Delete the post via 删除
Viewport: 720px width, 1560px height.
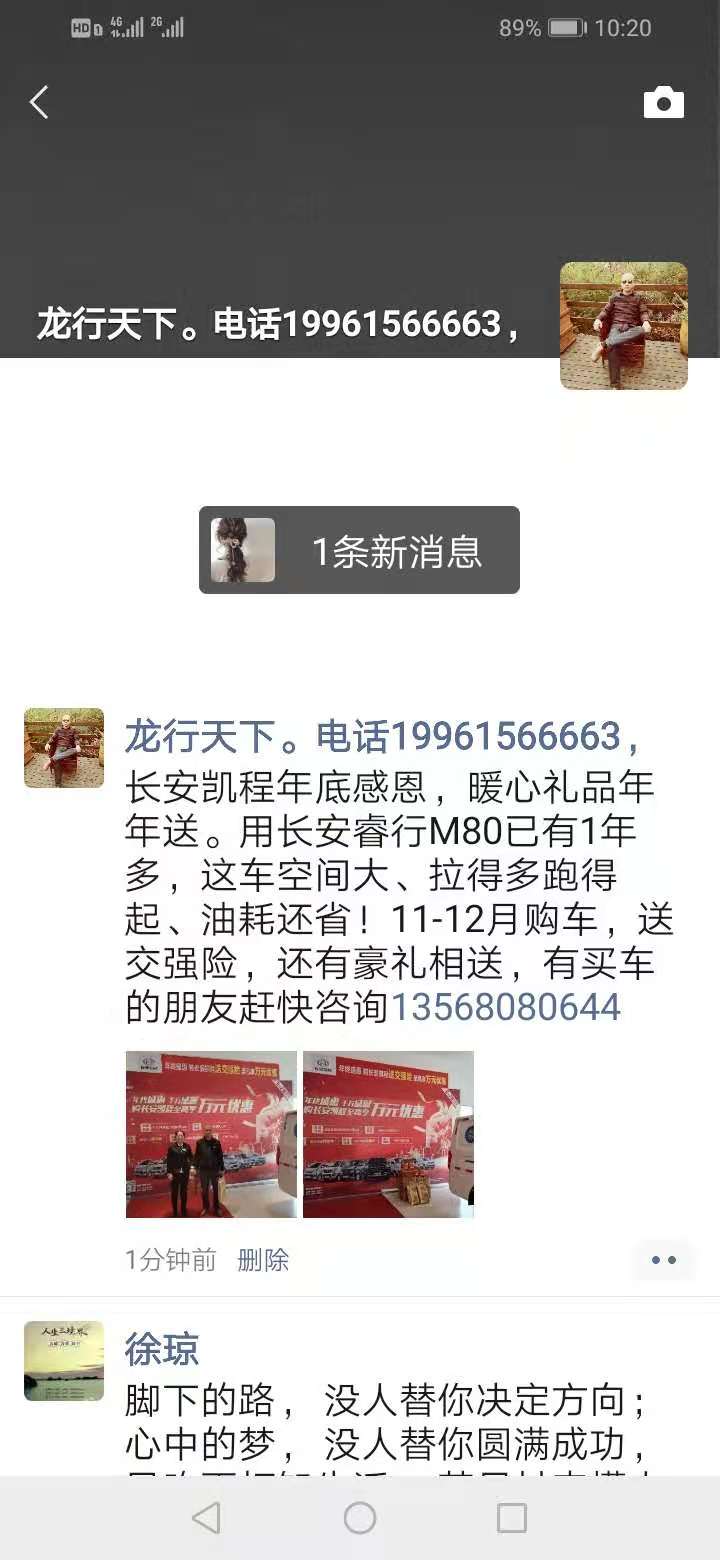263,1260
